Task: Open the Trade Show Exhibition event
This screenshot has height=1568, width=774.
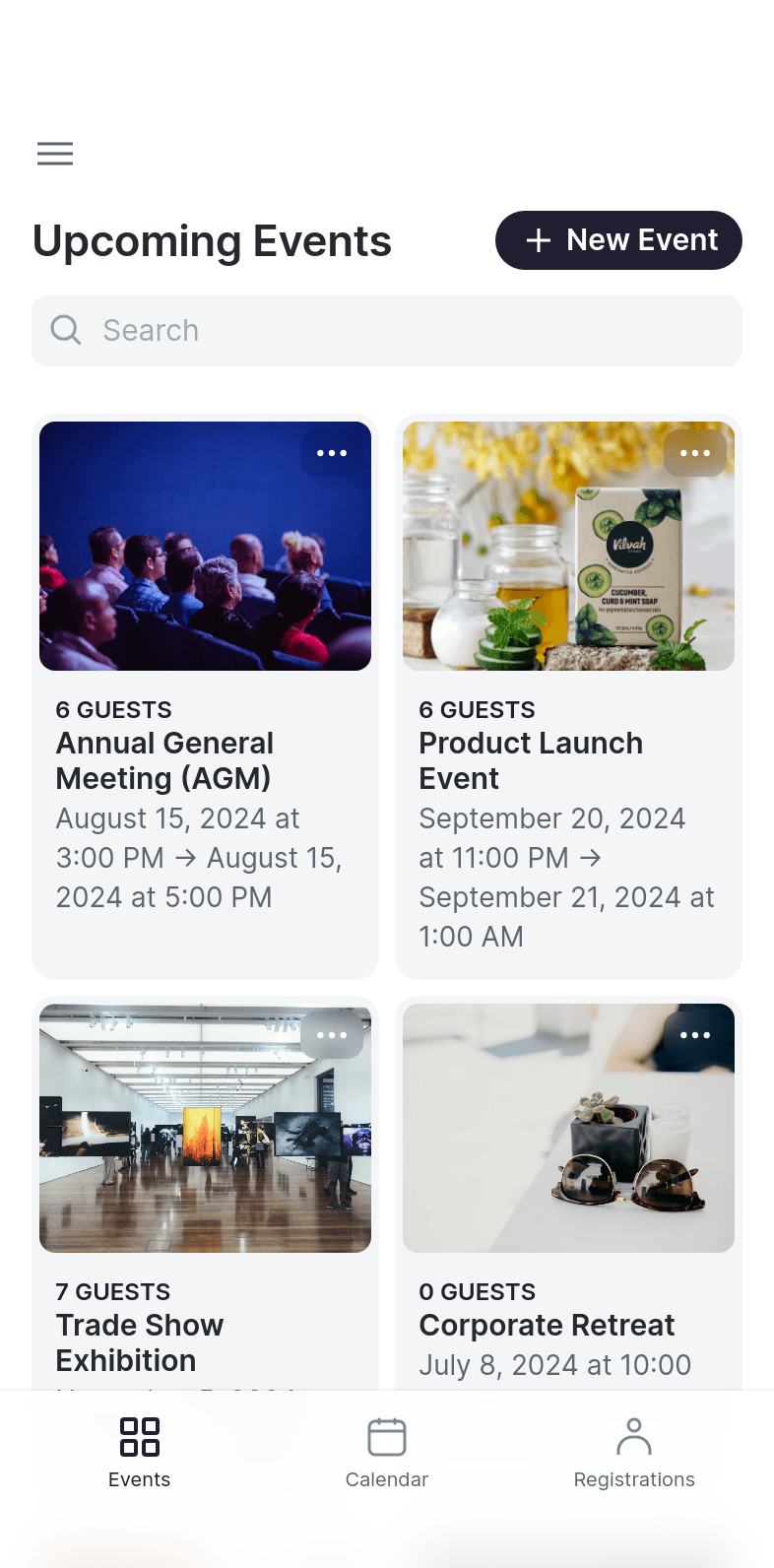Action: pyautogui.click(x=205, y=1192)
